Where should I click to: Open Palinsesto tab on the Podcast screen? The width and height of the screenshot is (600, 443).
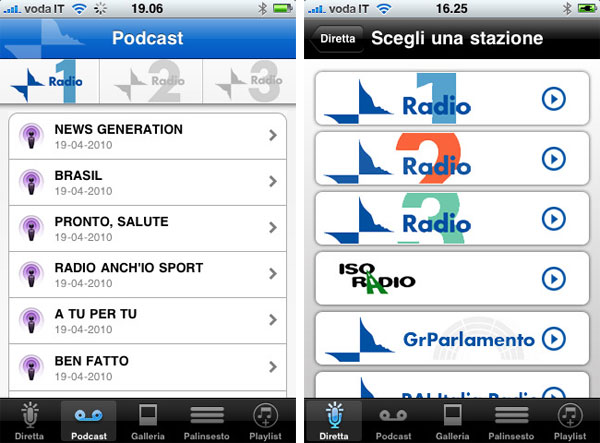pos(207,421)
